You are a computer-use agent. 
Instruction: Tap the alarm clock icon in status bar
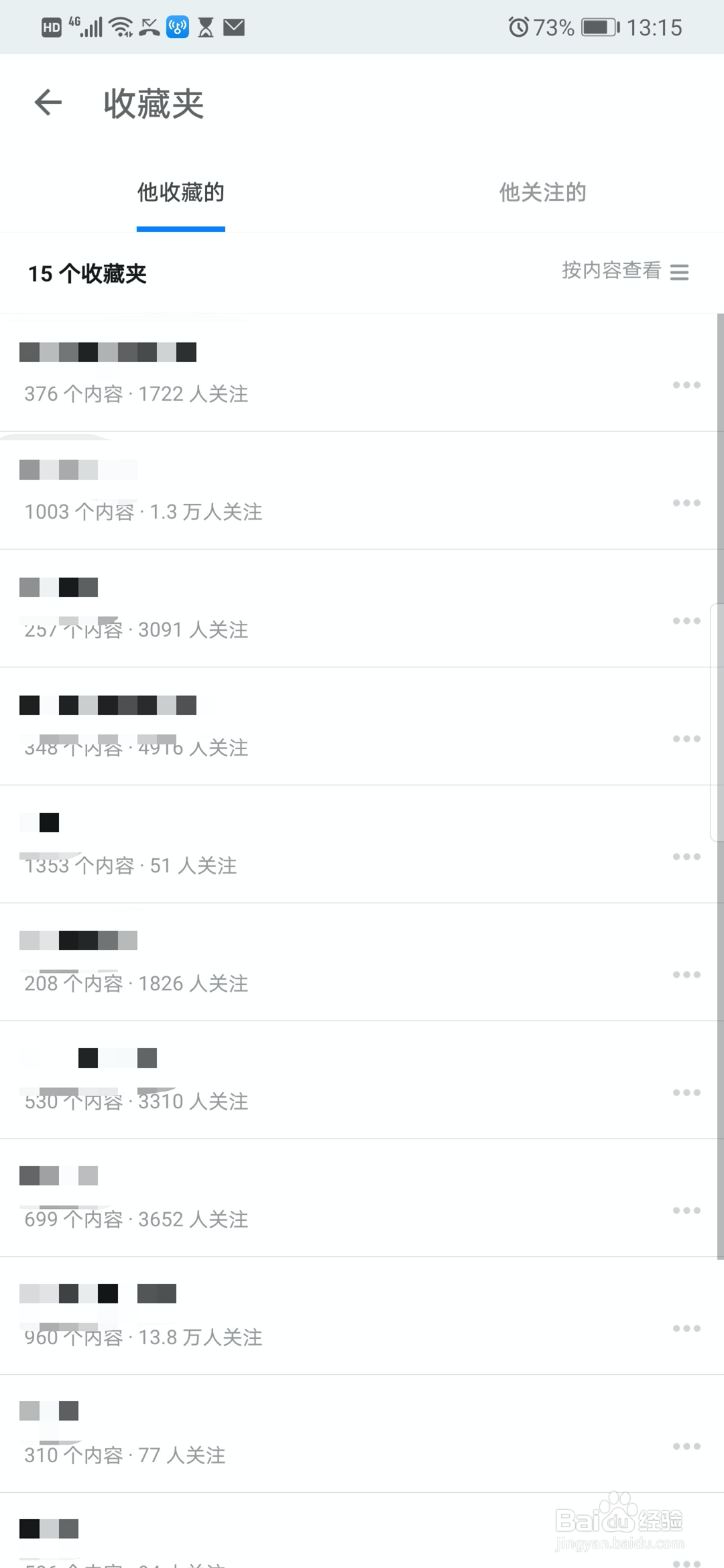(x=518, y=27)
